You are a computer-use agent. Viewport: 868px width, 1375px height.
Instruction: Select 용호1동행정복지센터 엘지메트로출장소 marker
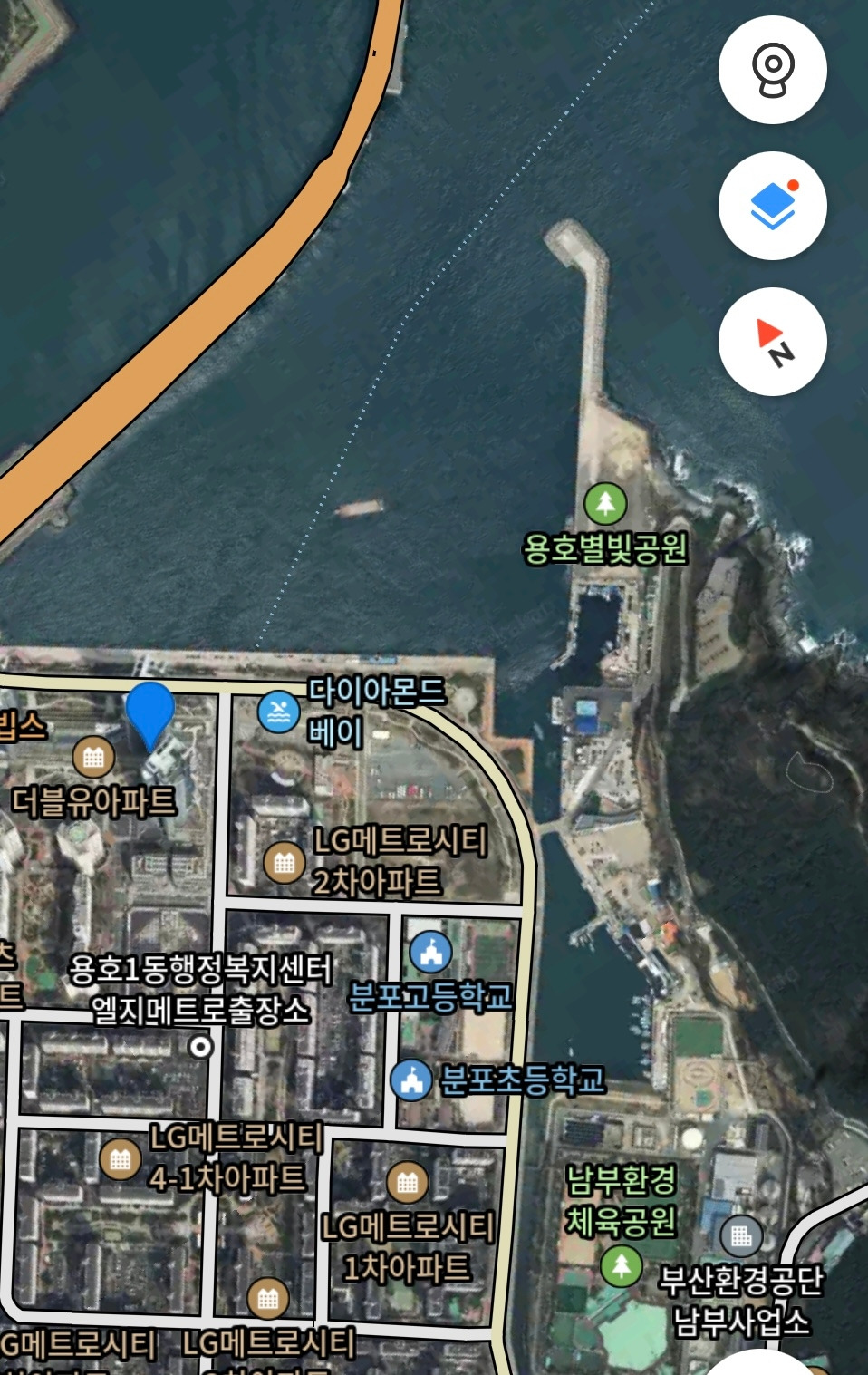(x=200, y=1048)
